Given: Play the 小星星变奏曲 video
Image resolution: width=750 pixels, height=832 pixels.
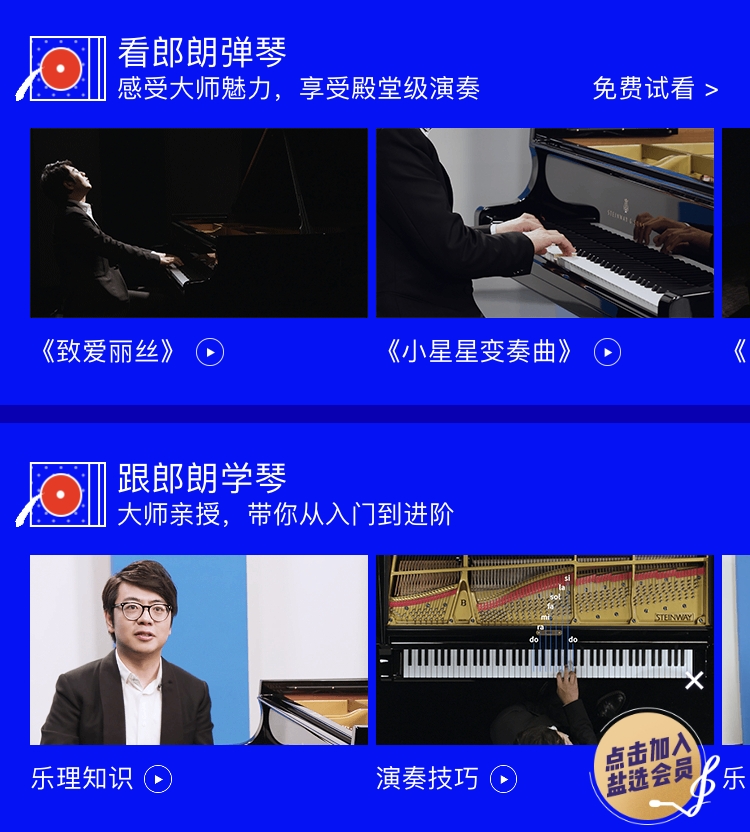Looking at the screenshot, I should 607,352.
